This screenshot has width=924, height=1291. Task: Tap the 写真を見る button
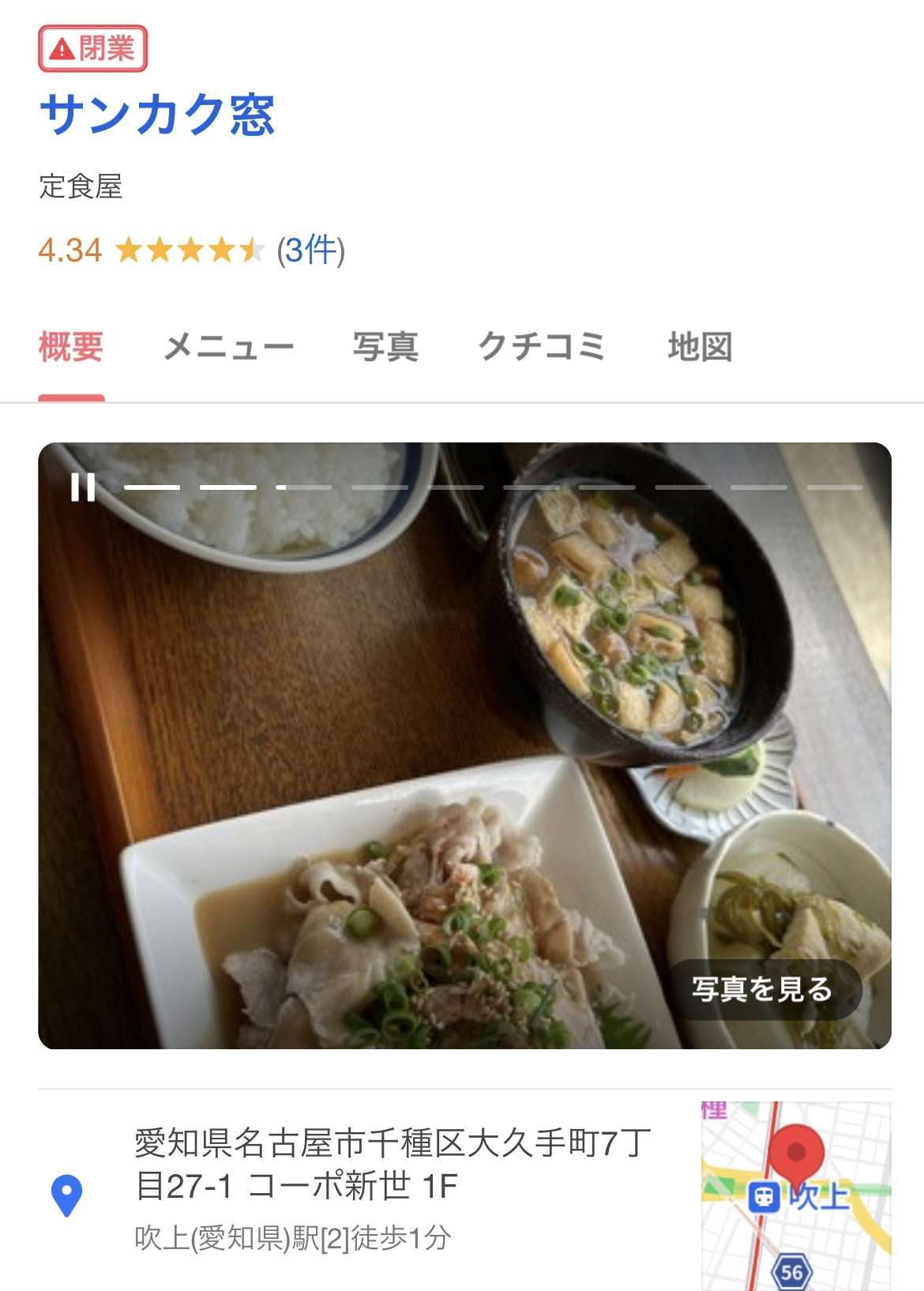click(763, 989)
